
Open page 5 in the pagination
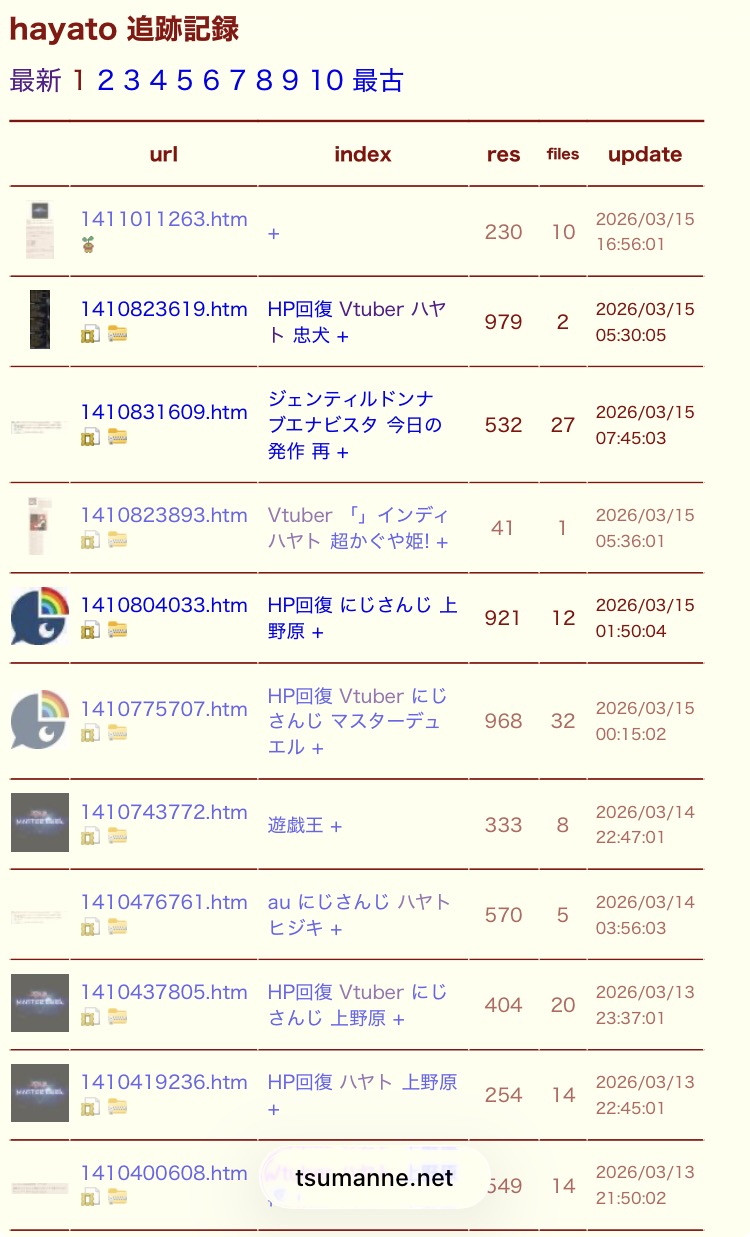tap(184, 81)
